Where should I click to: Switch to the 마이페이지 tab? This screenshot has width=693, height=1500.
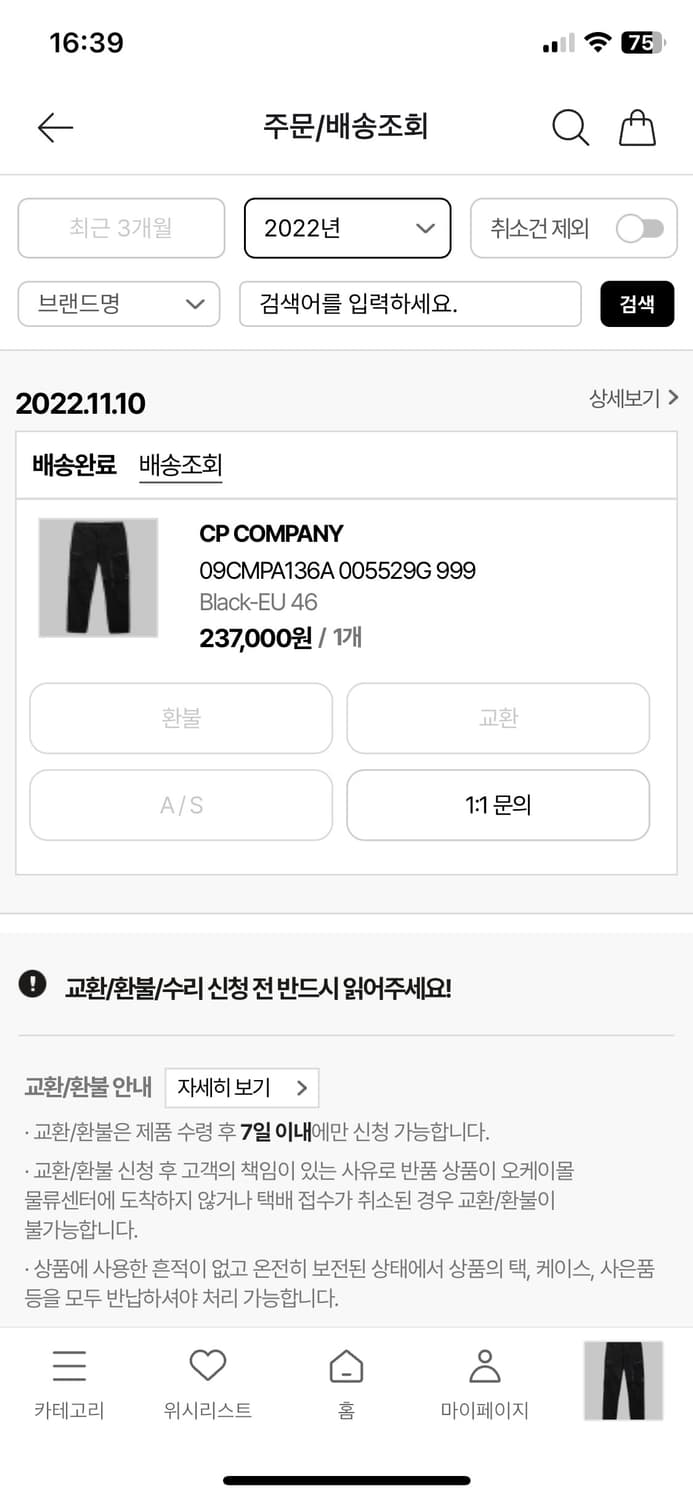click(485, 1384)
